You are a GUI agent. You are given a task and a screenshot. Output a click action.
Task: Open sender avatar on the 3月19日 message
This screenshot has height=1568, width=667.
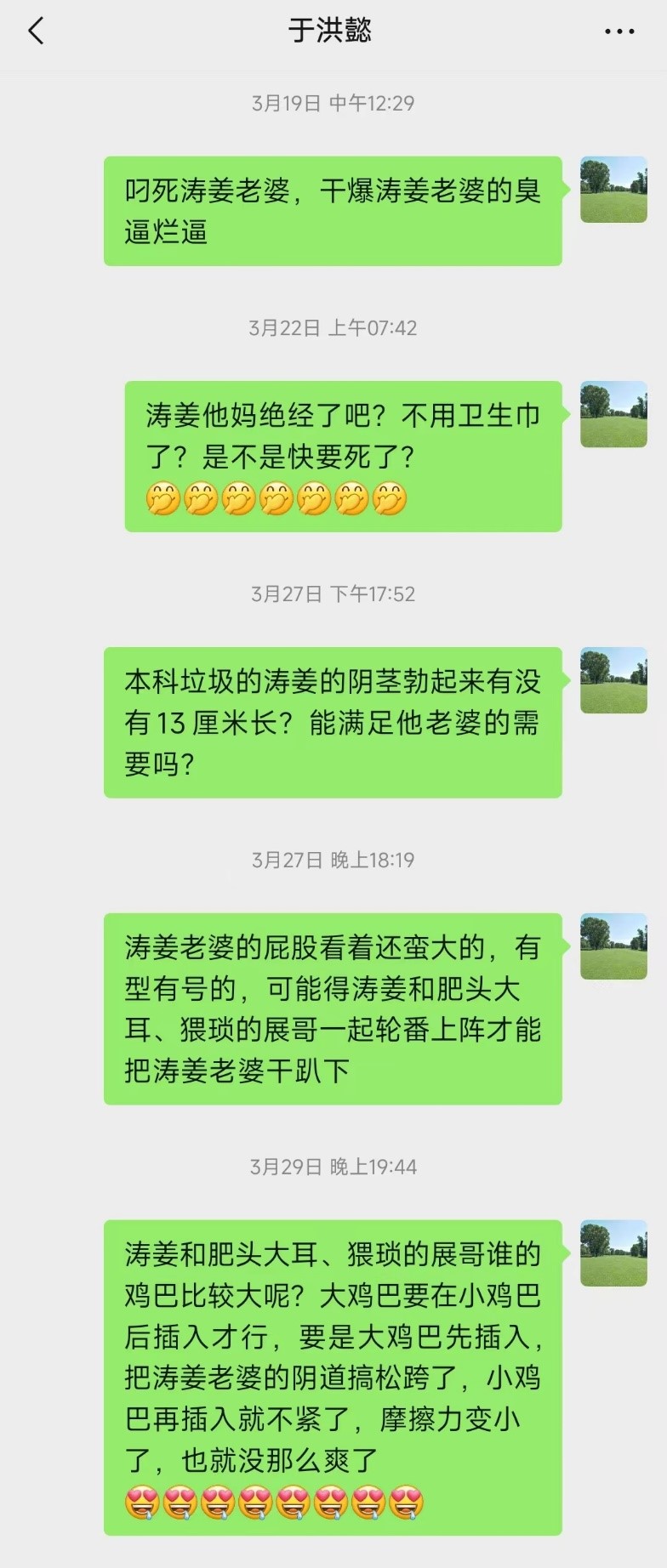613,190
